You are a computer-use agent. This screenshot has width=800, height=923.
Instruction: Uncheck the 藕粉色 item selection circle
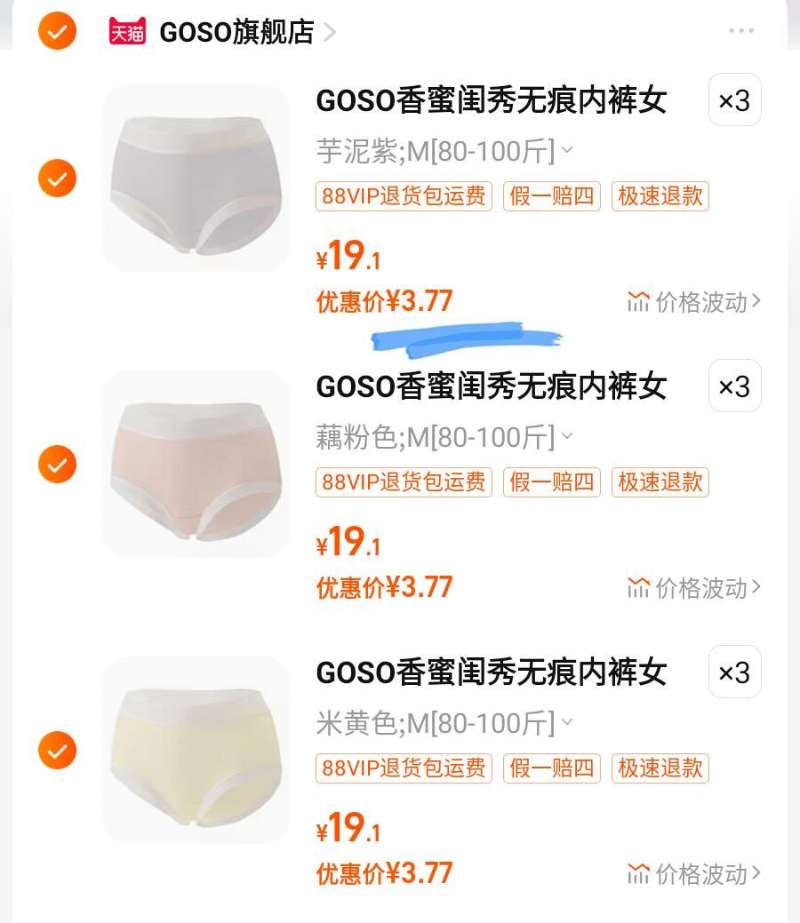tap(56, 465)
